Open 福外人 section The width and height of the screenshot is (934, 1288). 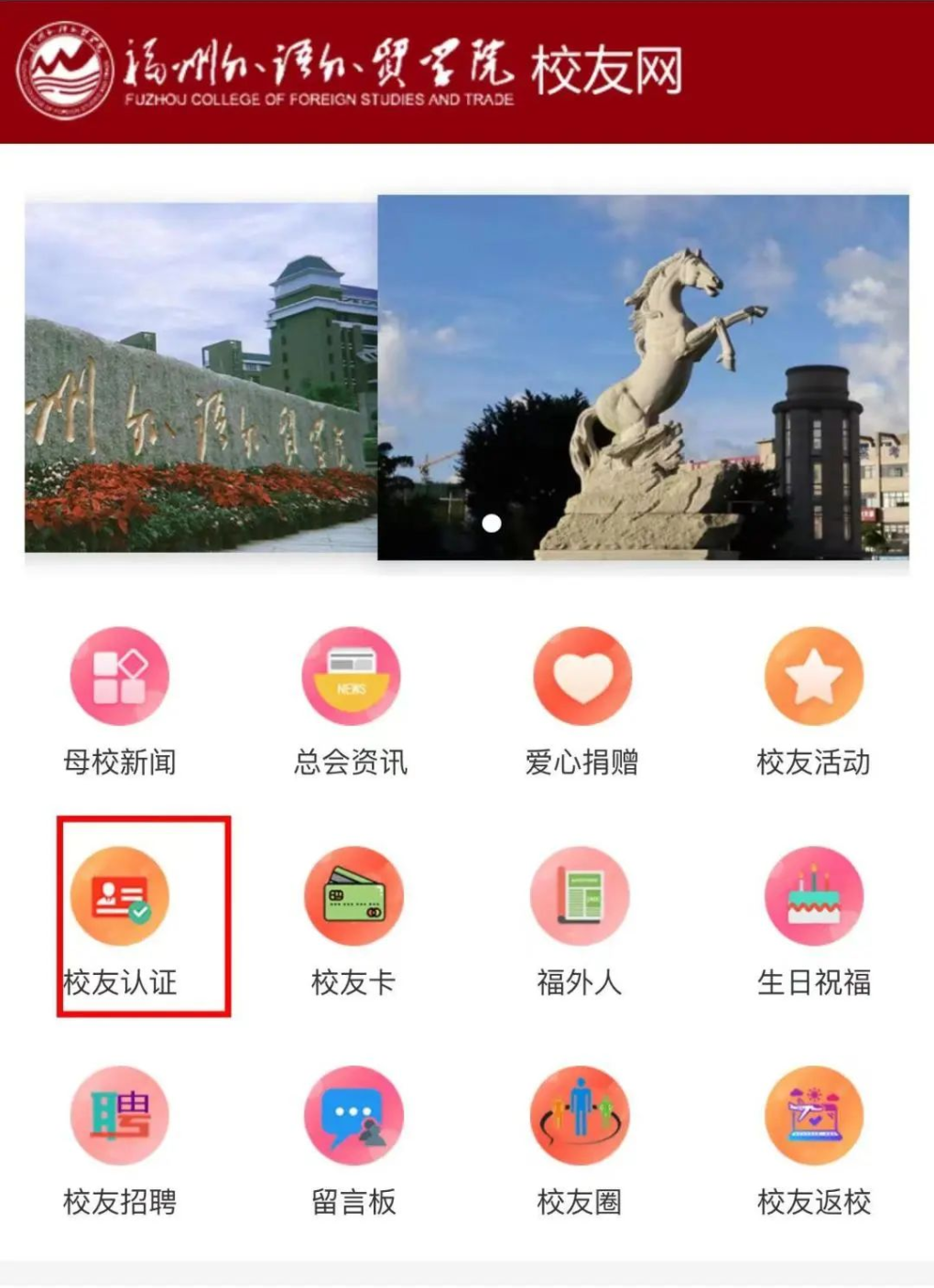[x=580, y=896]
